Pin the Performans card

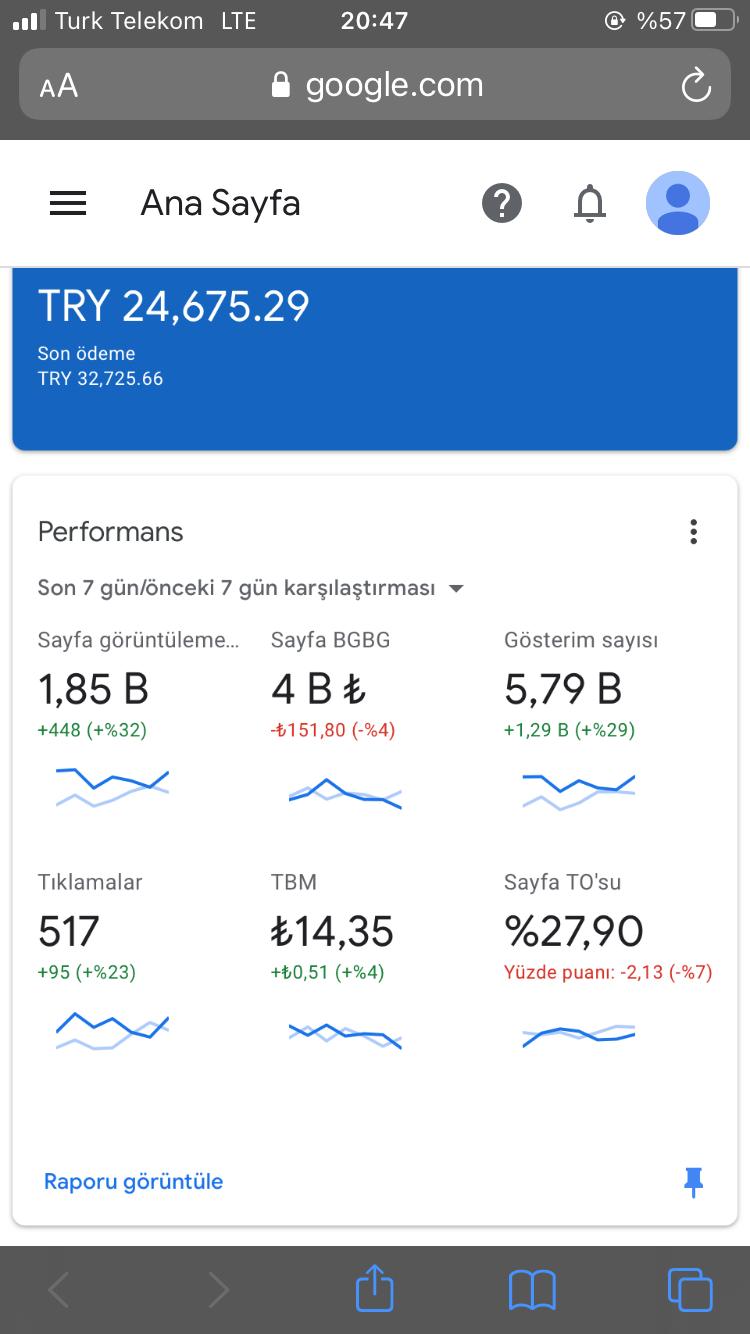click(693, 1182)
